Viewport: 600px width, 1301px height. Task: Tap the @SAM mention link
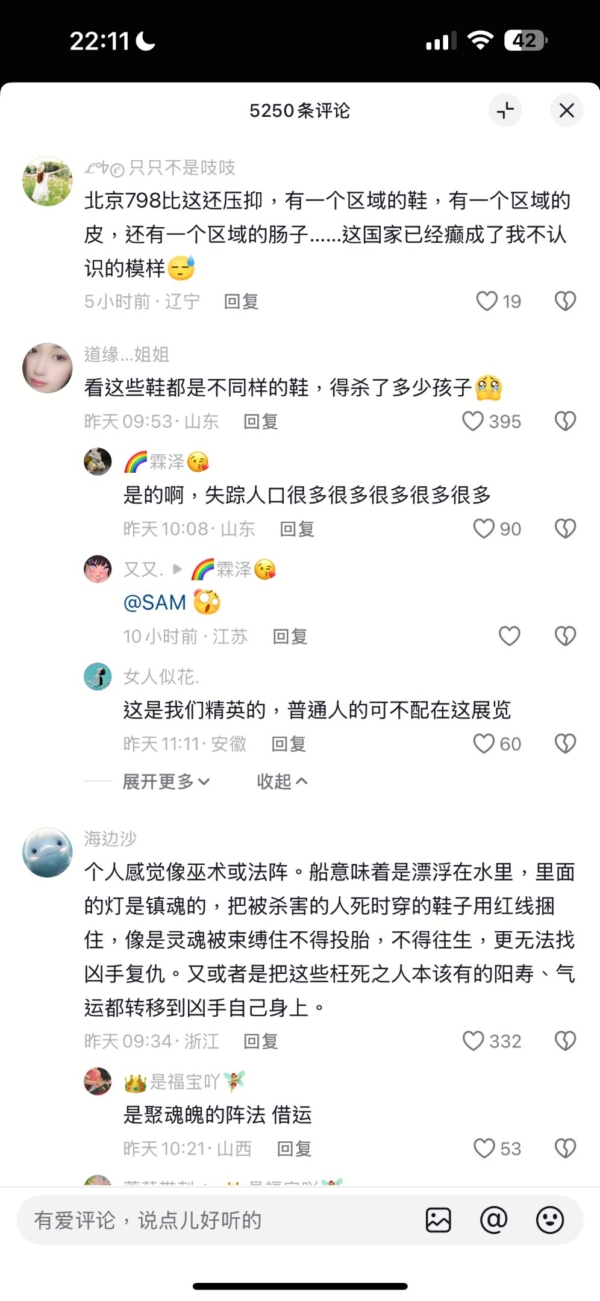[154, 602]
